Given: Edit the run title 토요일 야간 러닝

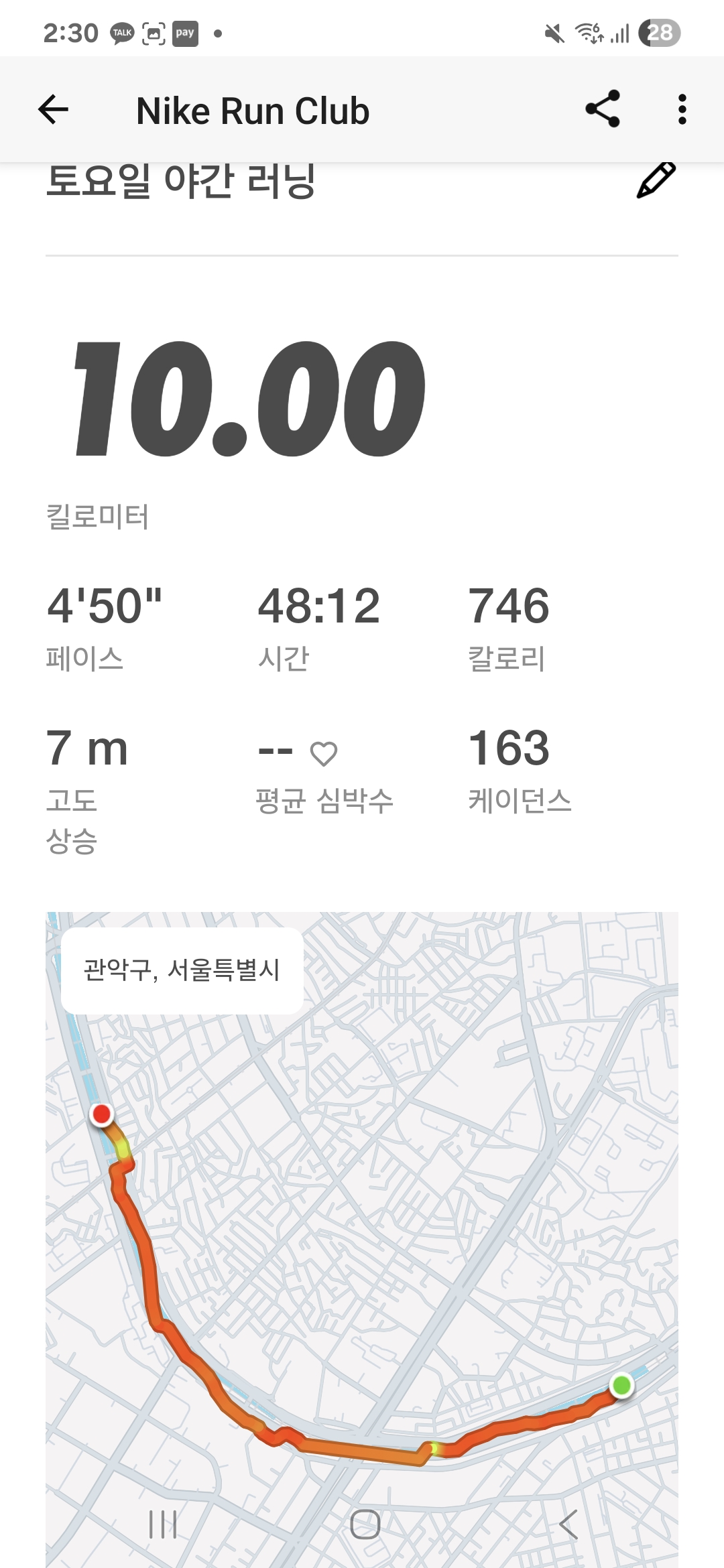Looking at the screenshot, I should tap(656, 180).
